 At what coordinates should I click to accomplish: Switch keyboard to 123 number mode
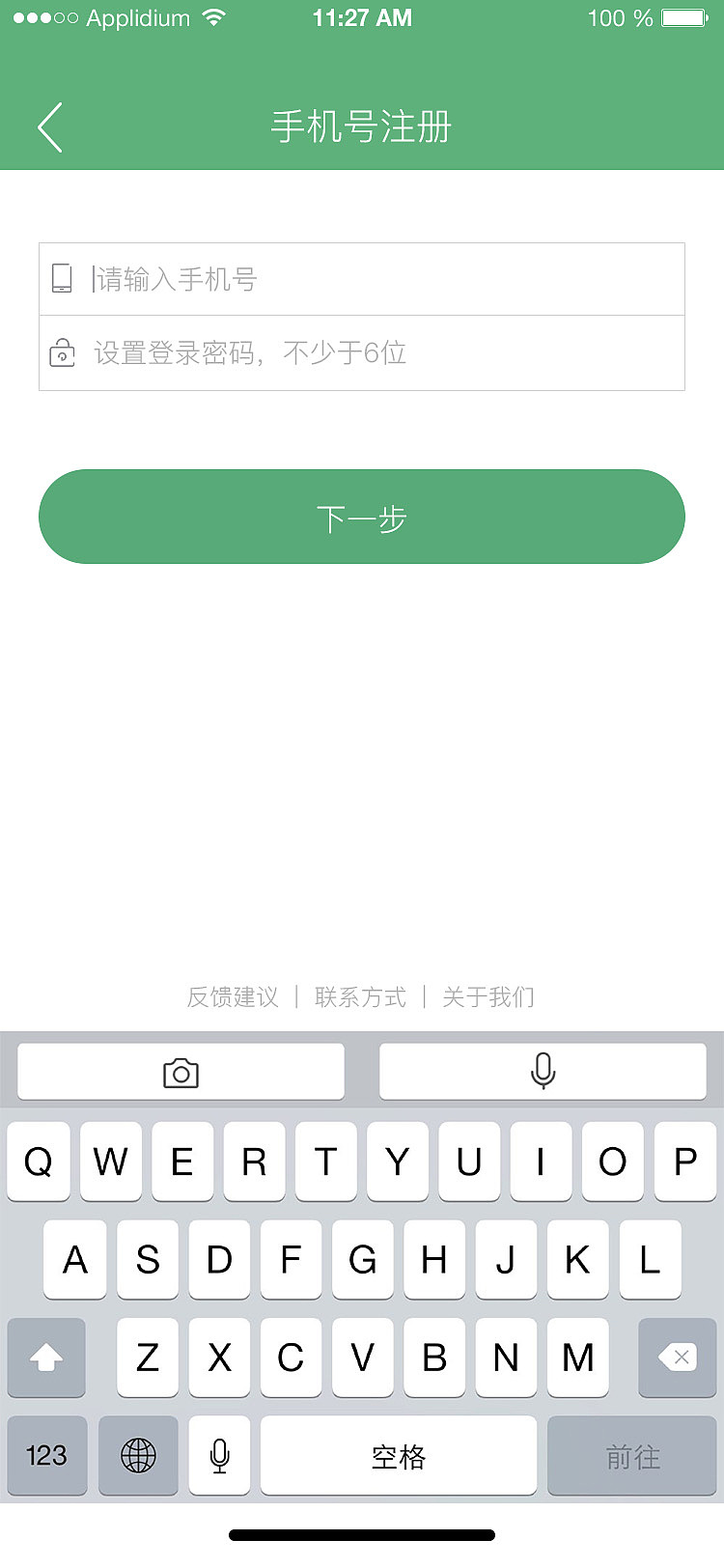(46, 1456)
